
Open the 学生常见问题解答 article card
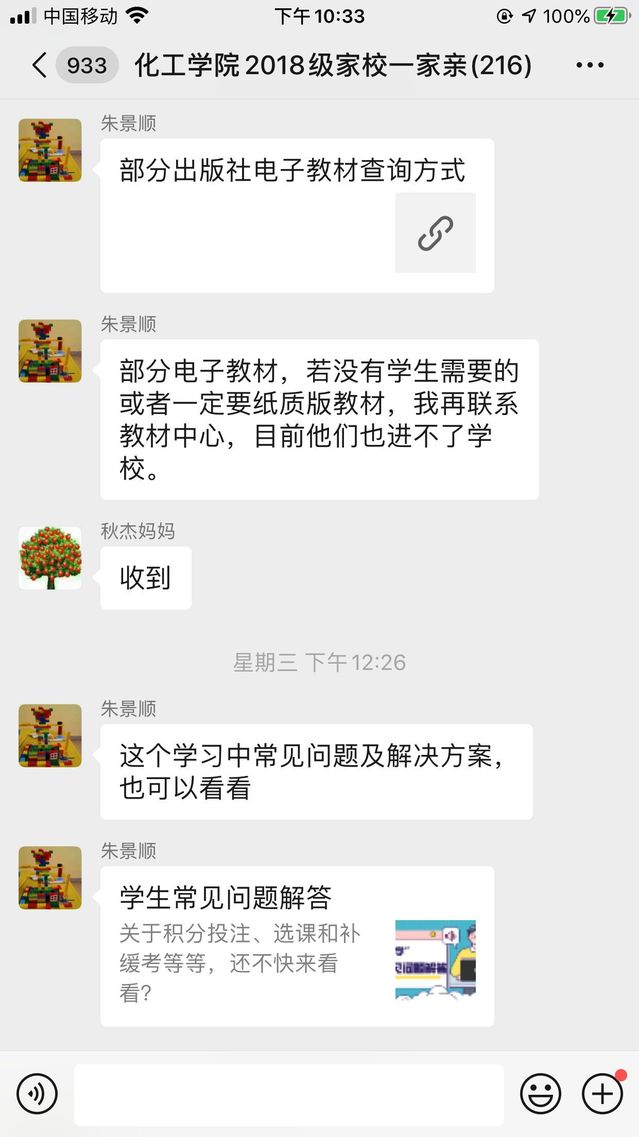click(297, 945)
